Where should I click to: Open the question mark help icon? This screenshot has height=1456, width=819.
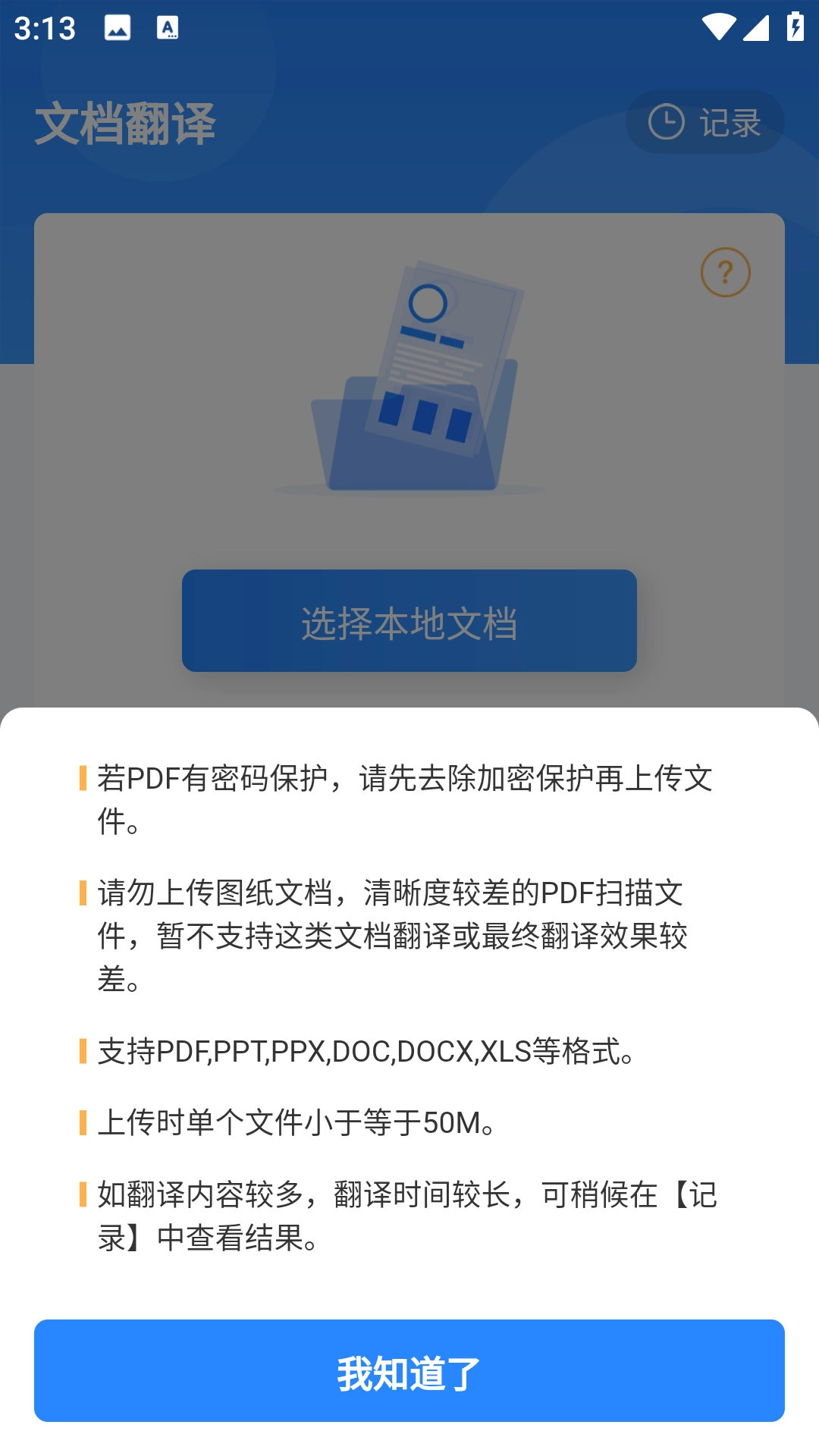(x=725, y=272)
